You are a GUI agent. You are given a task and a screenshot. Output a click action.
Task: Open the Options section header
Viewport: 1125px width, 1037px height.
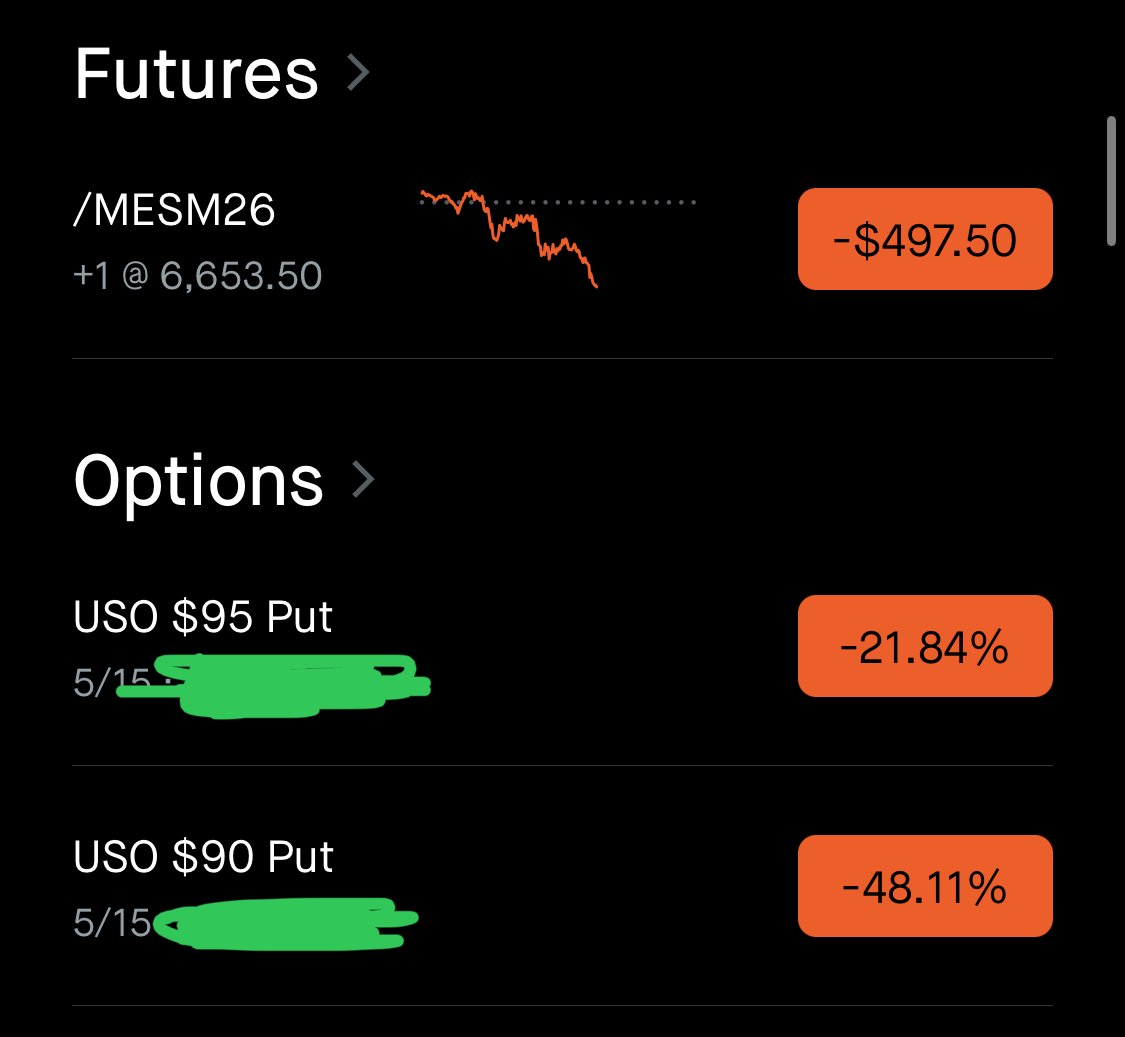pyautogui.click(x=224, y=481)
